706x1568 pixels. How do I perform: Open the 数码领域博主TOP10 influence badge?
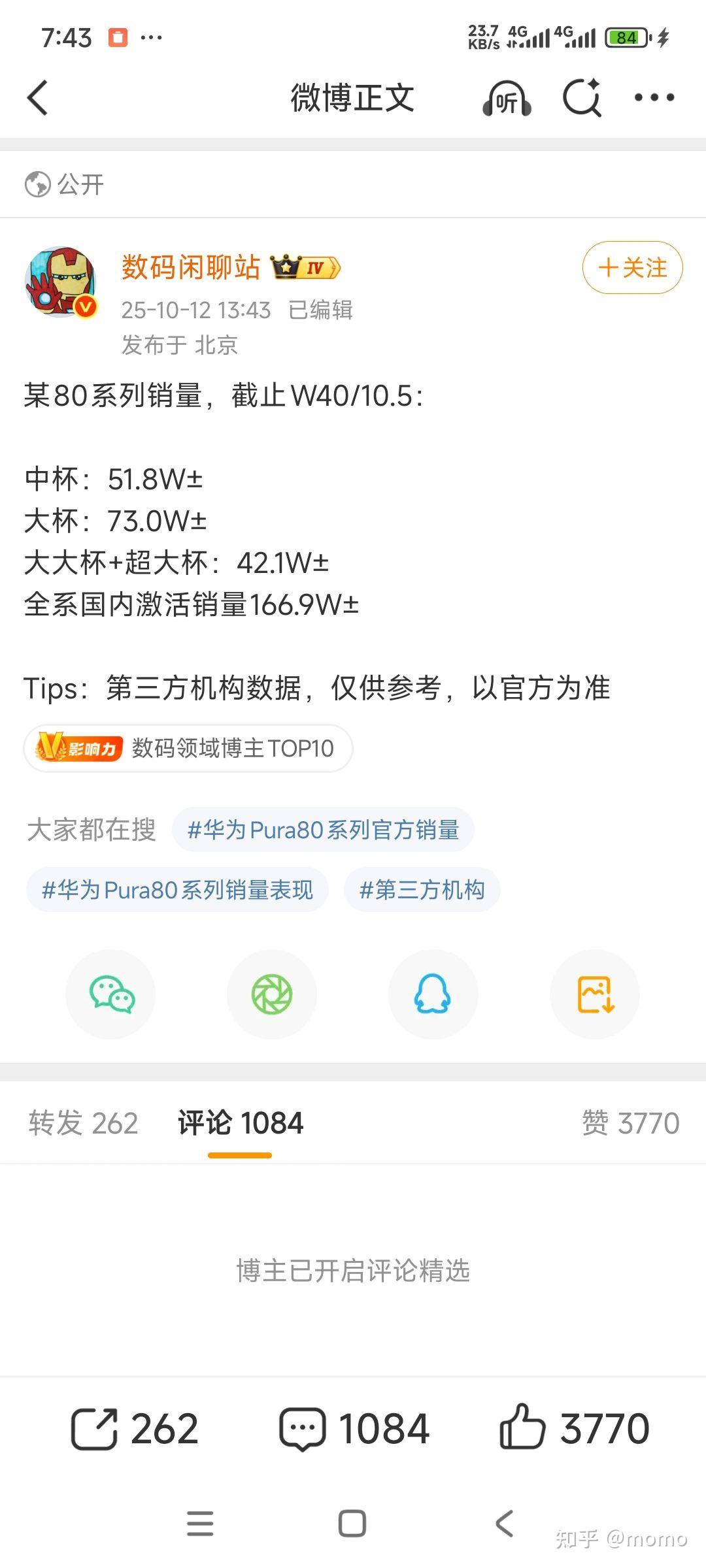pos(188,748)
